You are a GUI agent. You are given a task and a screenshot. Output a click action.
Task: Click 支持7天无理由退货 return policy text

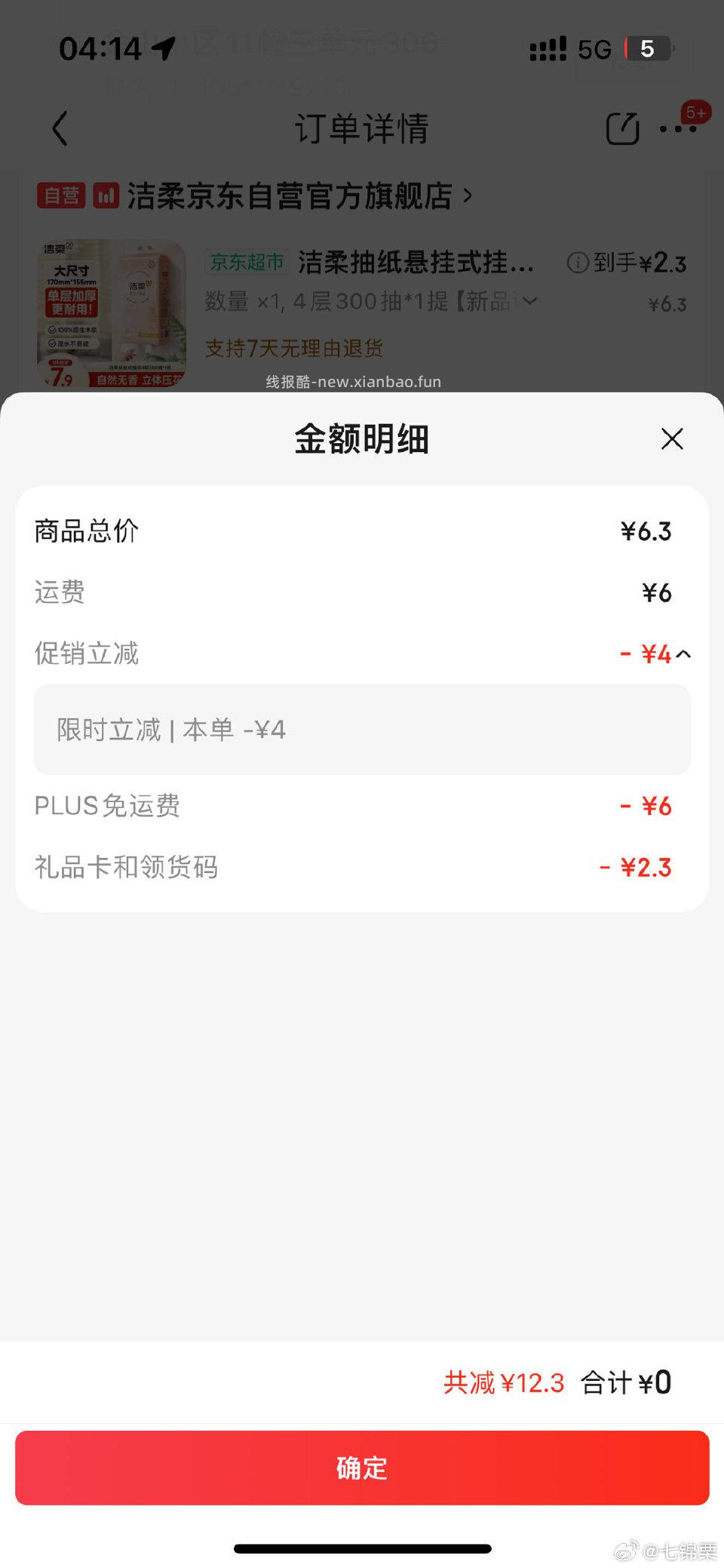(293, 348)
